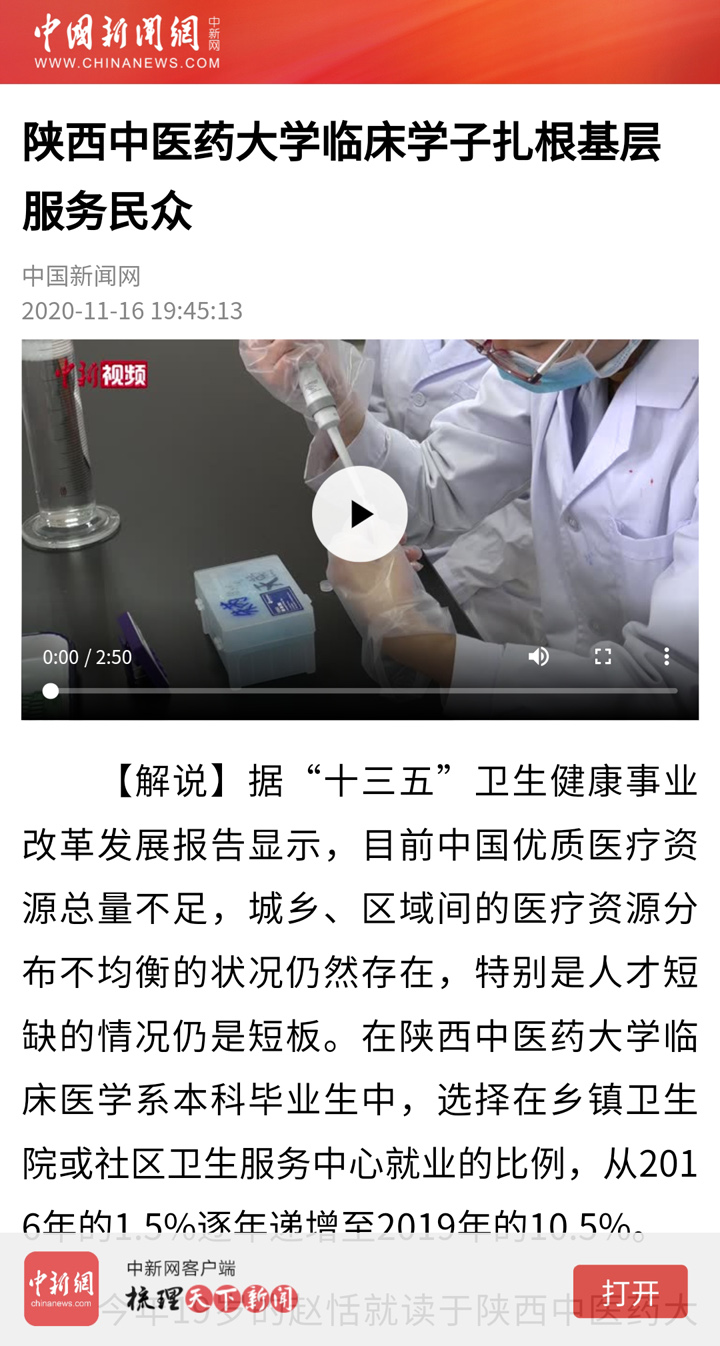Tap 打开 to open in app
The width and height of the screenshot is (720, 1346).
[x=630, y=1292]
